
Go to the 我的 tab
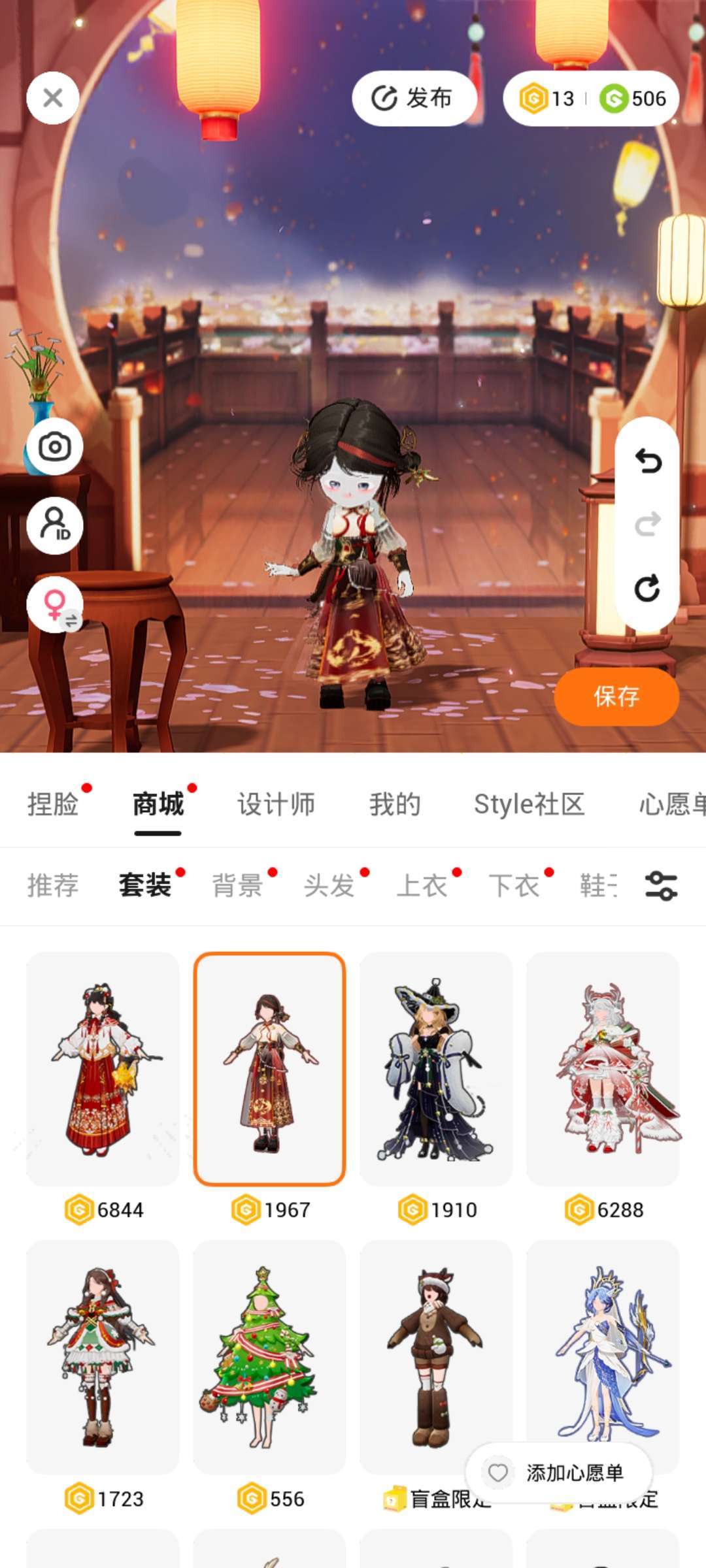click(x=395, y=804)
